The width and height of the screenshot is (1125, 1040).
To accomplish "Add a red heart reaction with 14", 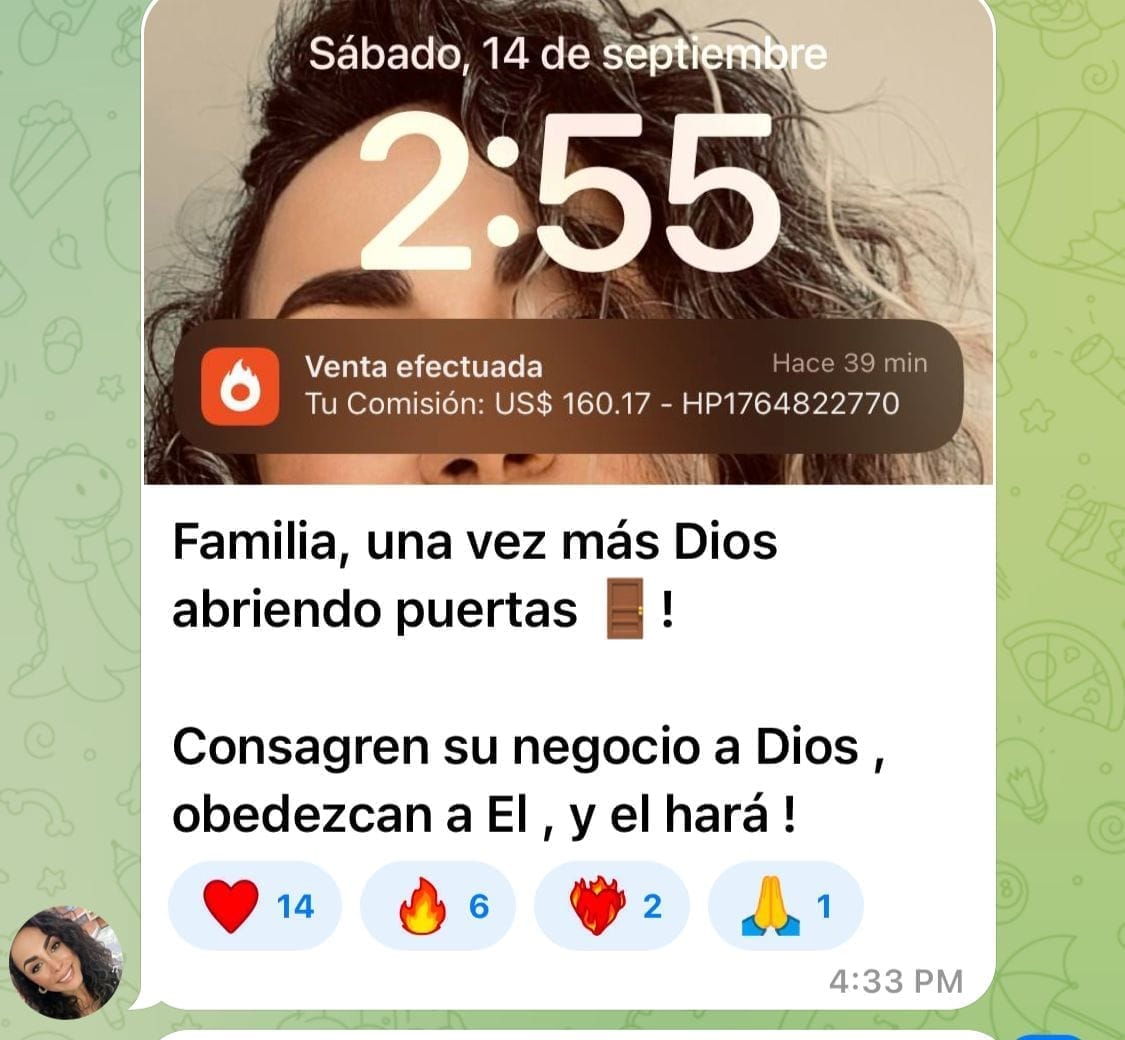I will [x=256, y=906].
